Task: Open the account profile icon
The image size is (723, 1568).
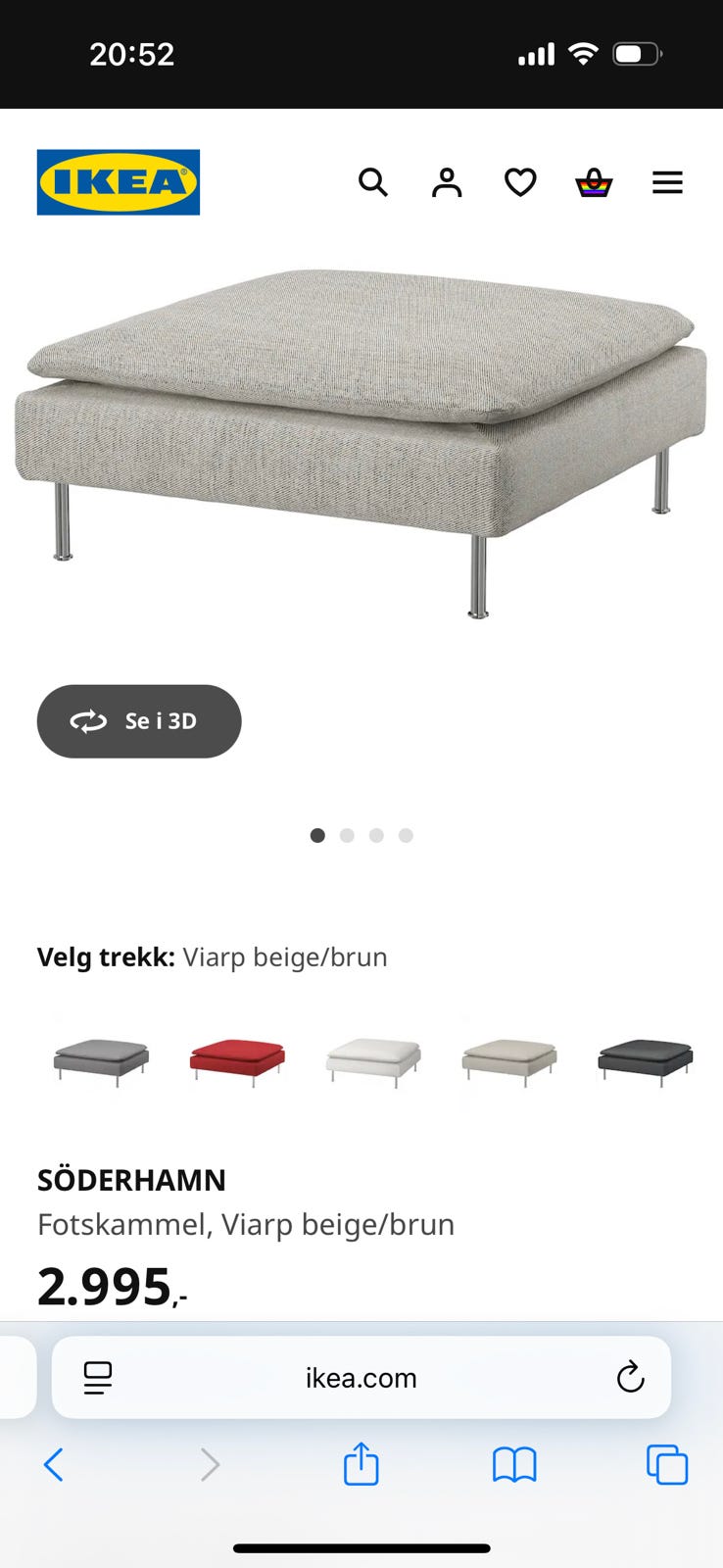Action: pyautogui.click(x=447, y=182)
